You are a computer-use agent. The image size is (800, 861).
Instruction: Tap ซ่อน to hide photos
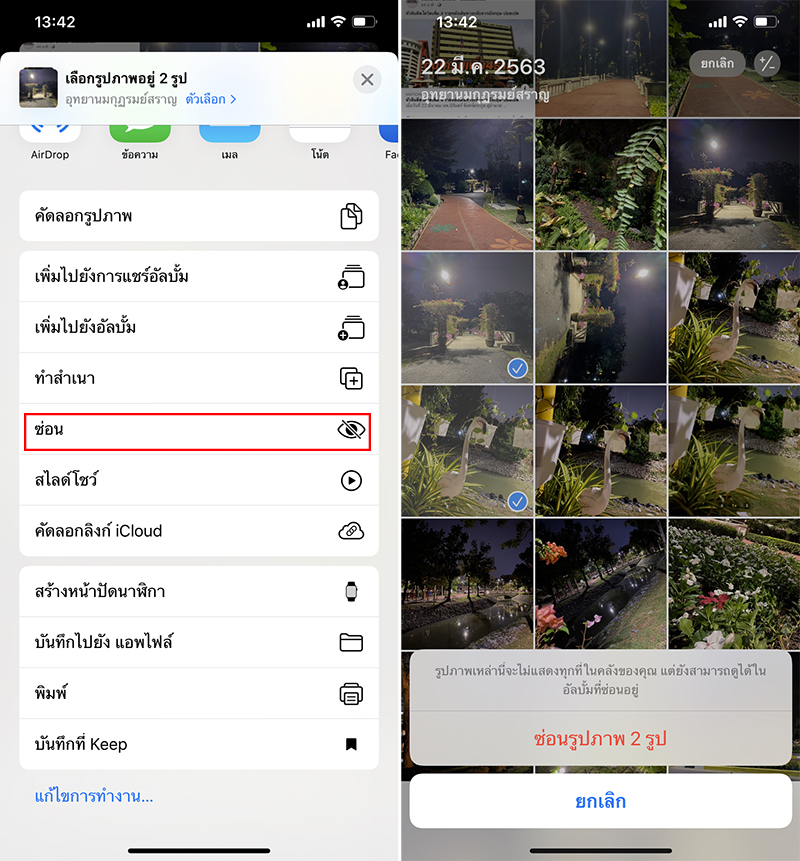[199, 430]
